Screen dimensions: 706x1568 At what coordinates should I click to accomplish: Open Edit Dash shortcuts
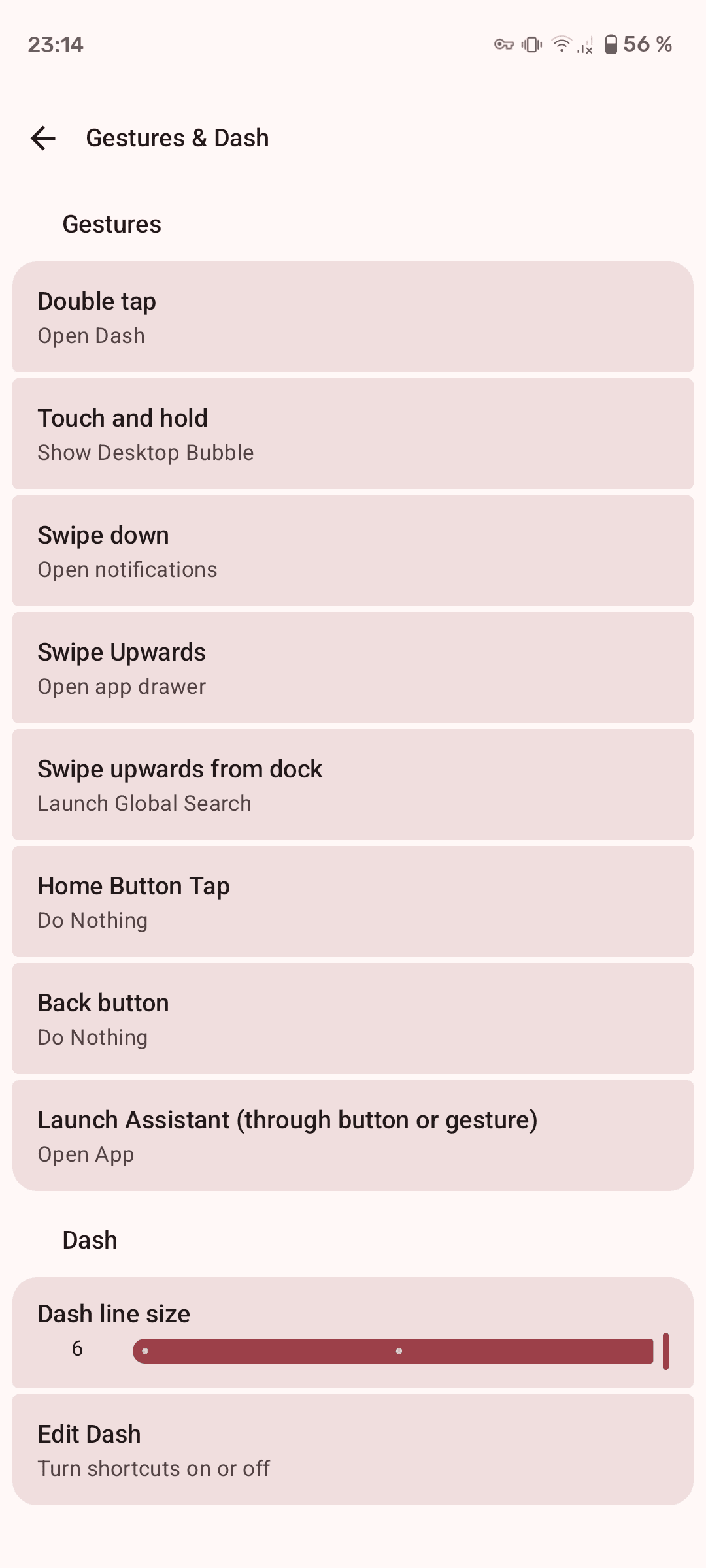353,1450
